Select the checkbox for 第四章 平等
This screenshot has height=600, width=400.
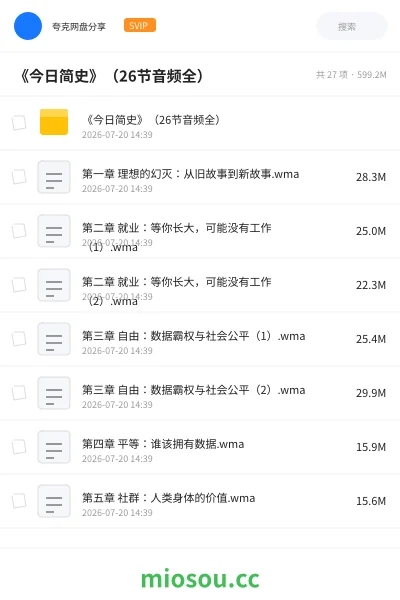pos(19,447)
